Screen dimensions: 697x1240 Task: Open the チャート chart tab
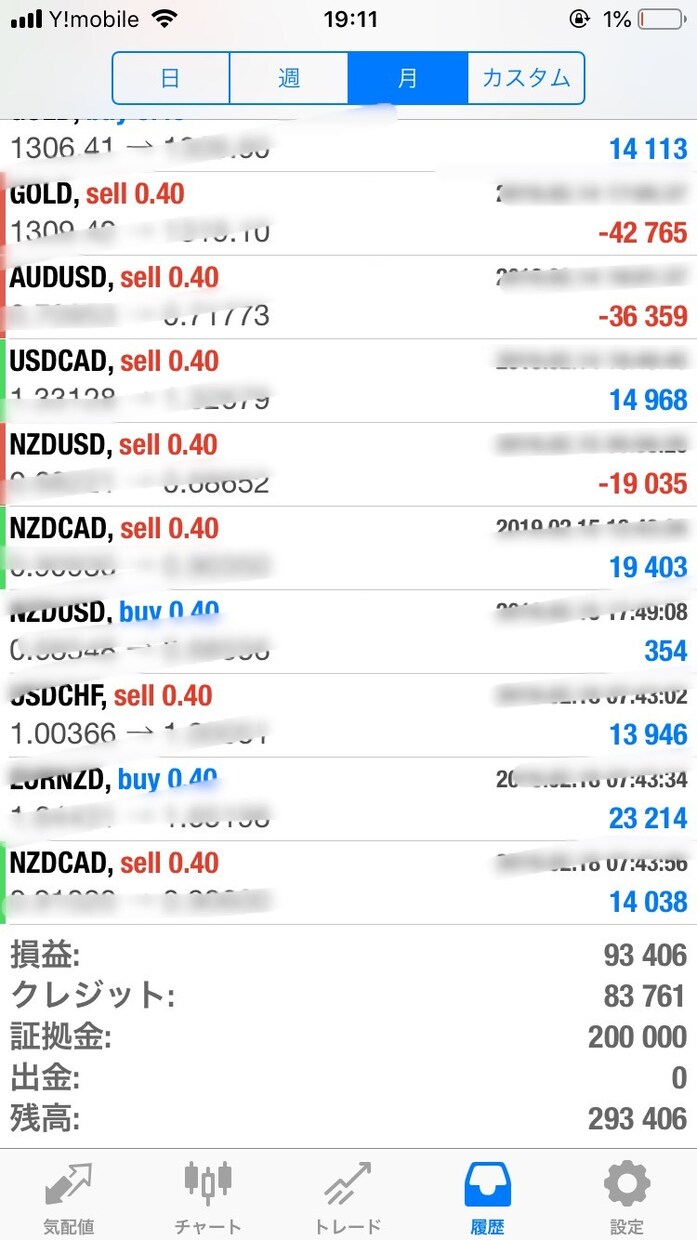click(208, 1197)
